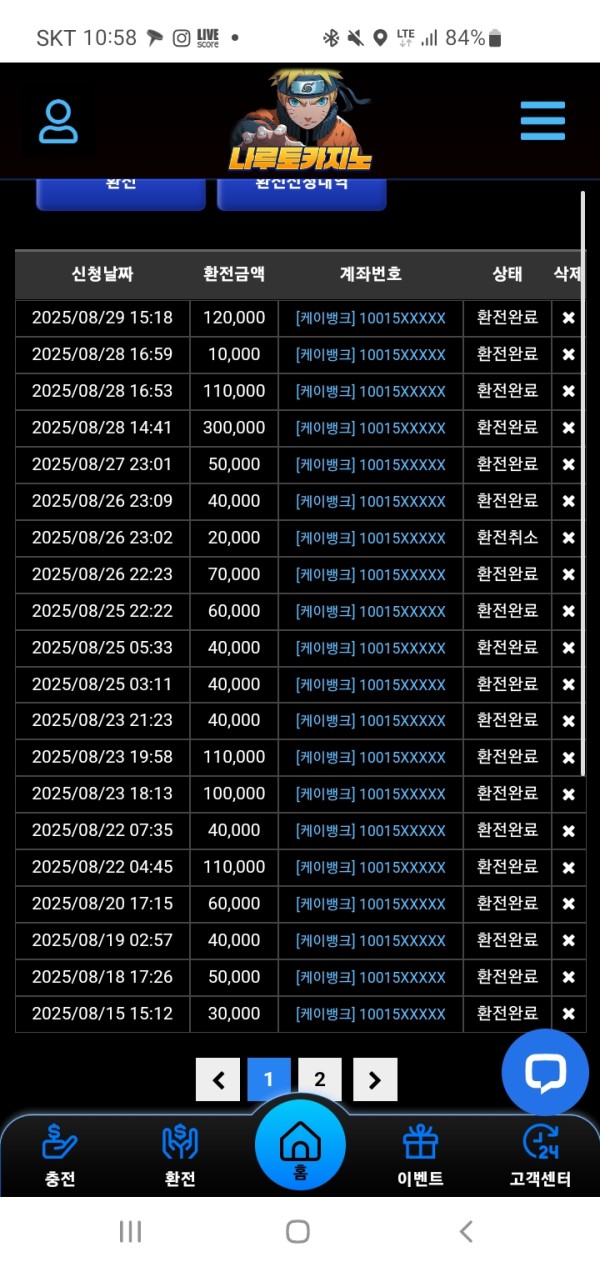Tap the system back button
The image size is (600, 1267).
tap(466, 1231)
